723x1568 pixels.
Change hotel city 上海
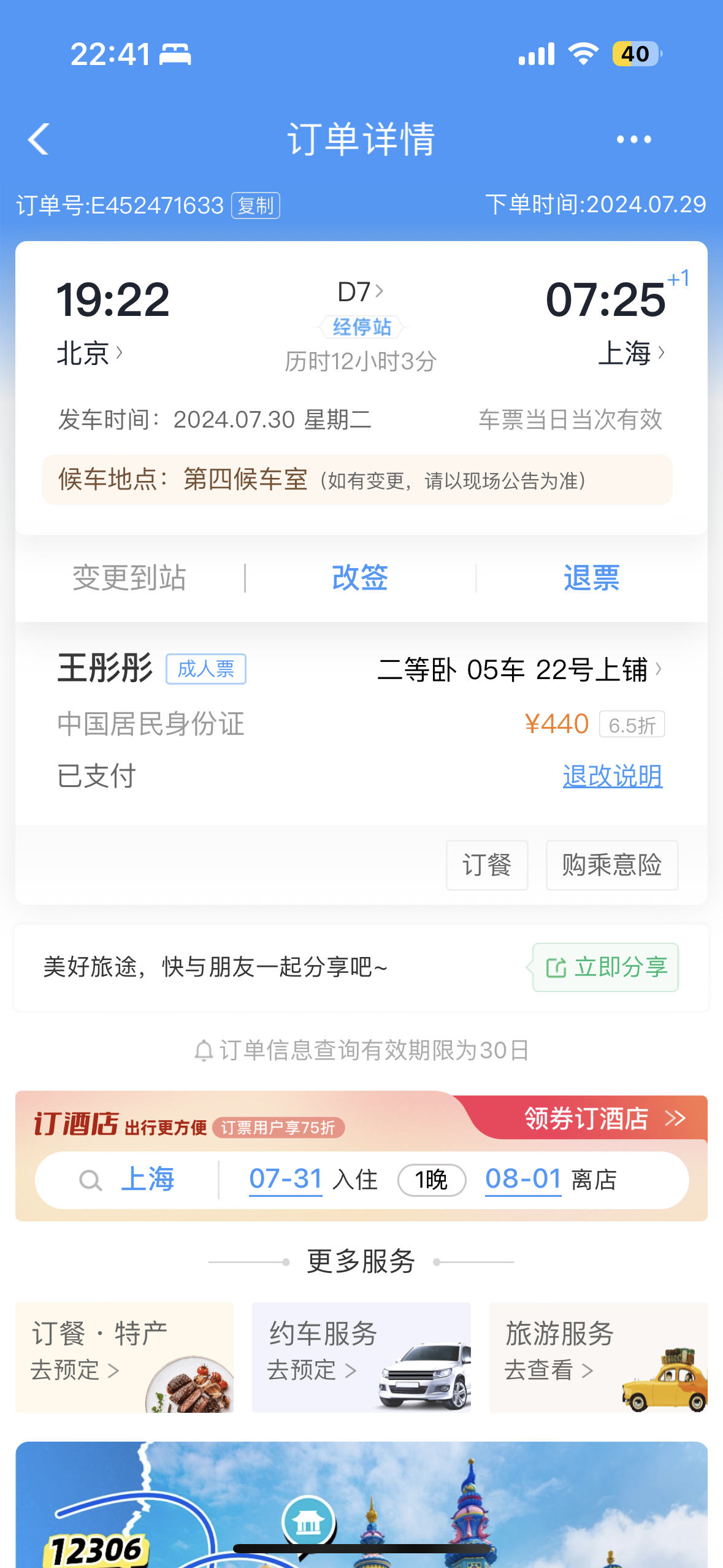click(x=147, y=1180)
